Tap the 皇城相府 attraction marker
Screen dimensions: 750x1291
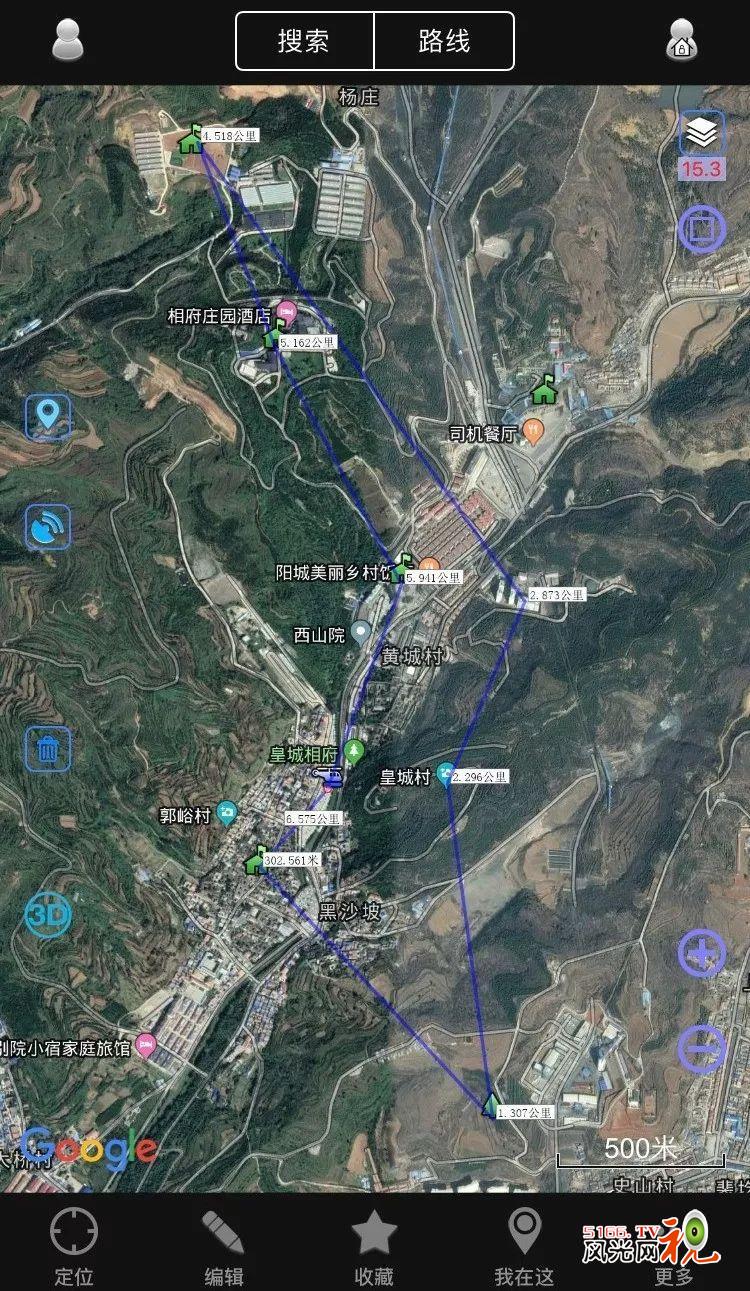click(353, 751)
